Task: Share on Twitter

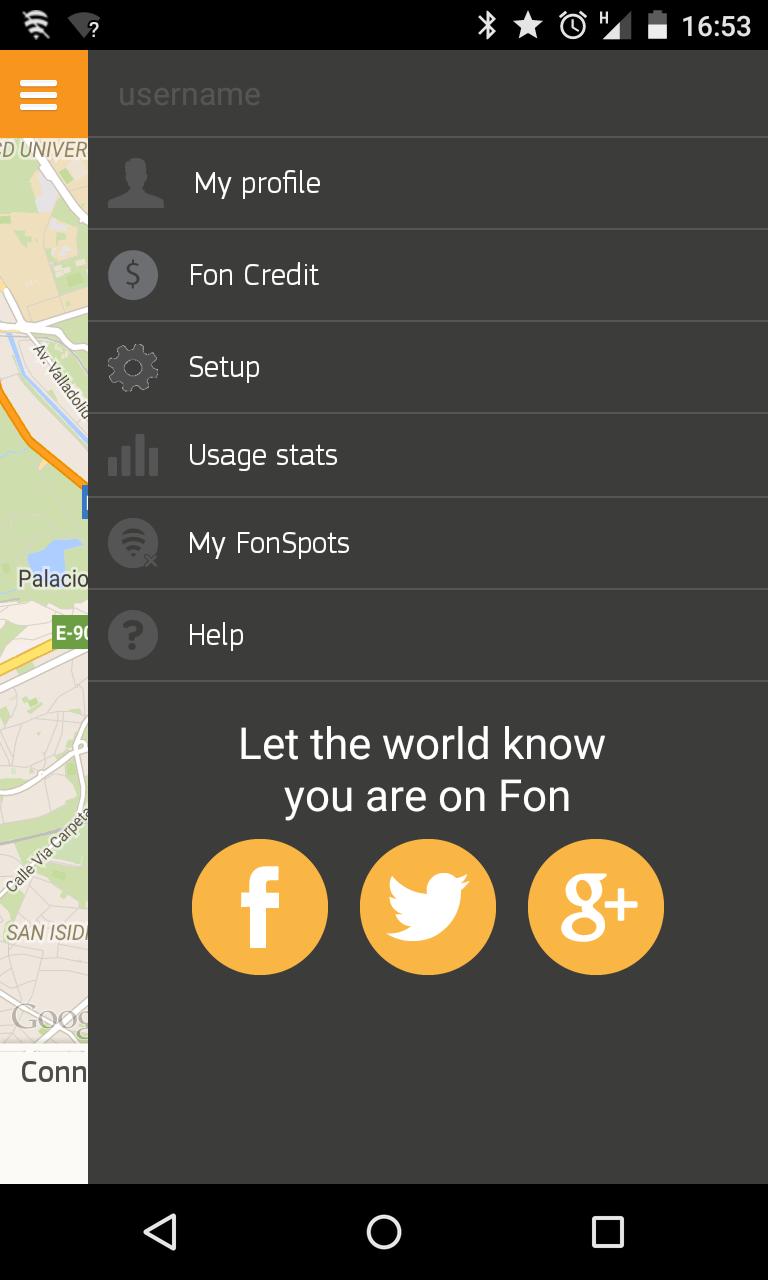Action: [x=428, y=906]
